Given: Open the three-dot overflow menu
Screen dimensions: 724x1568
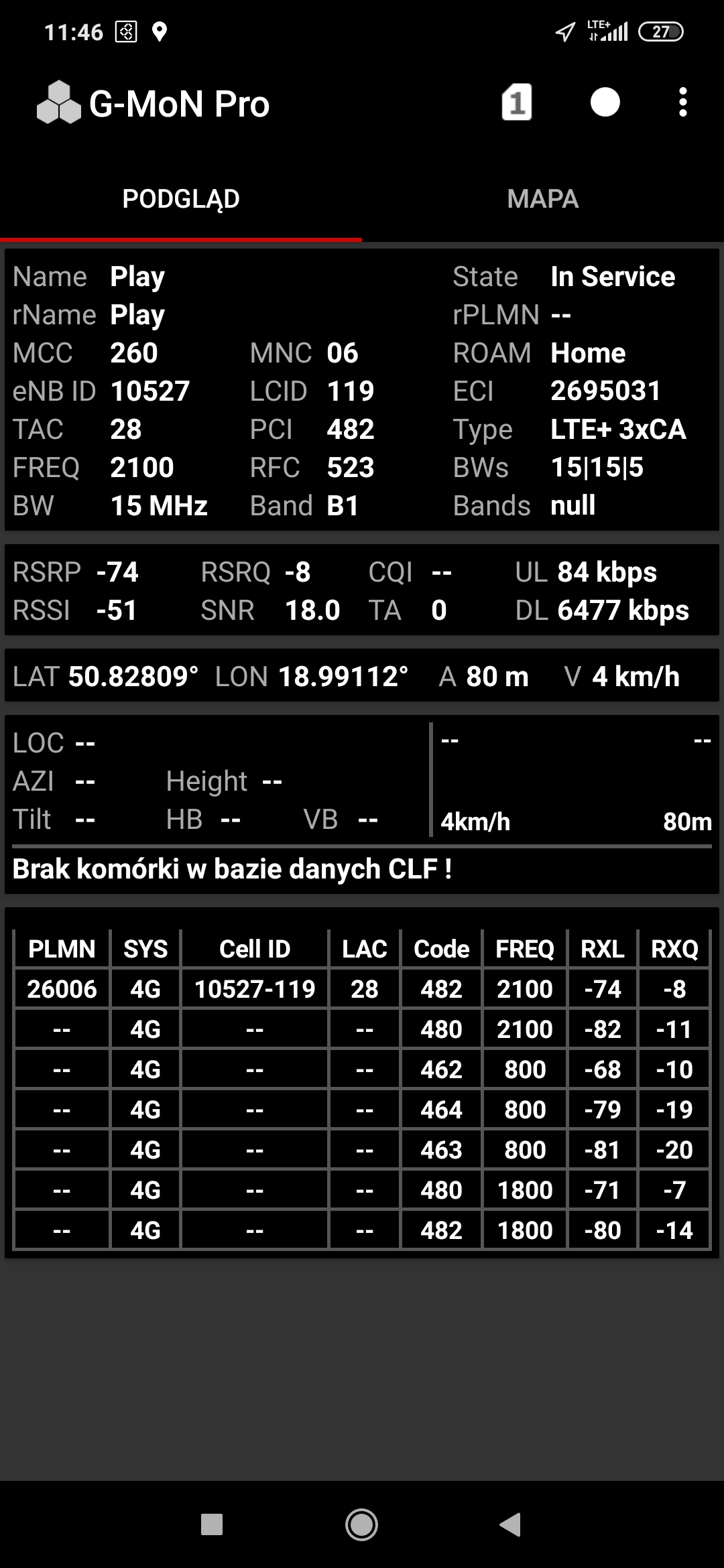Looking at the screenshot, I should coord(682,103).
